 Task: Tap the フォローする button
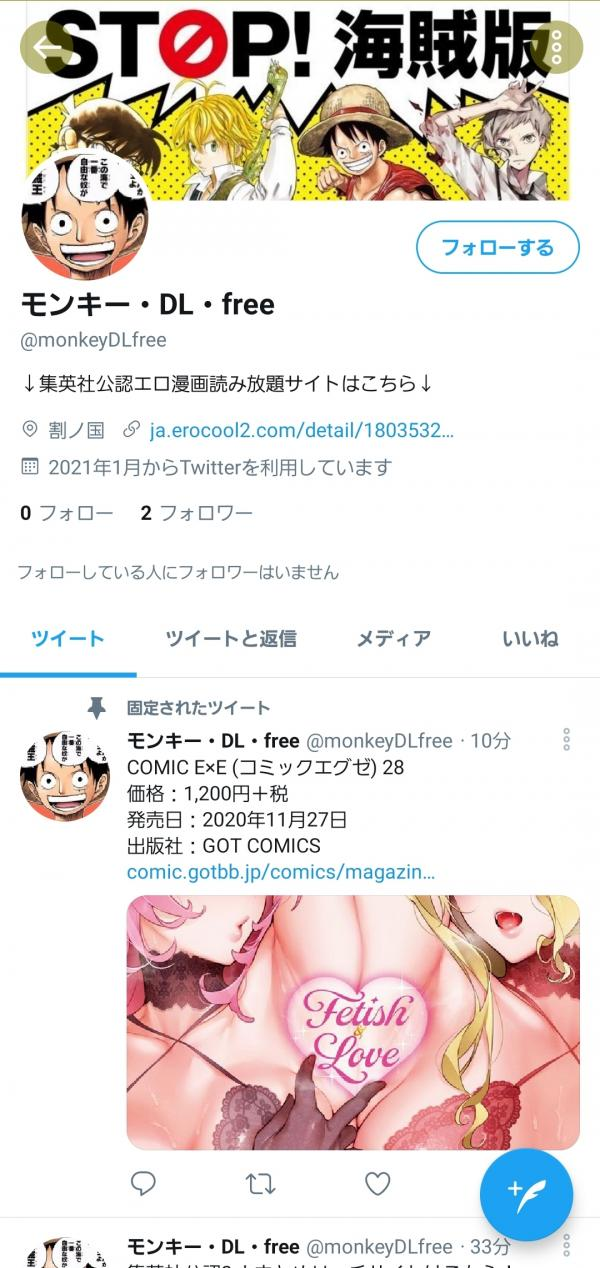497,247
